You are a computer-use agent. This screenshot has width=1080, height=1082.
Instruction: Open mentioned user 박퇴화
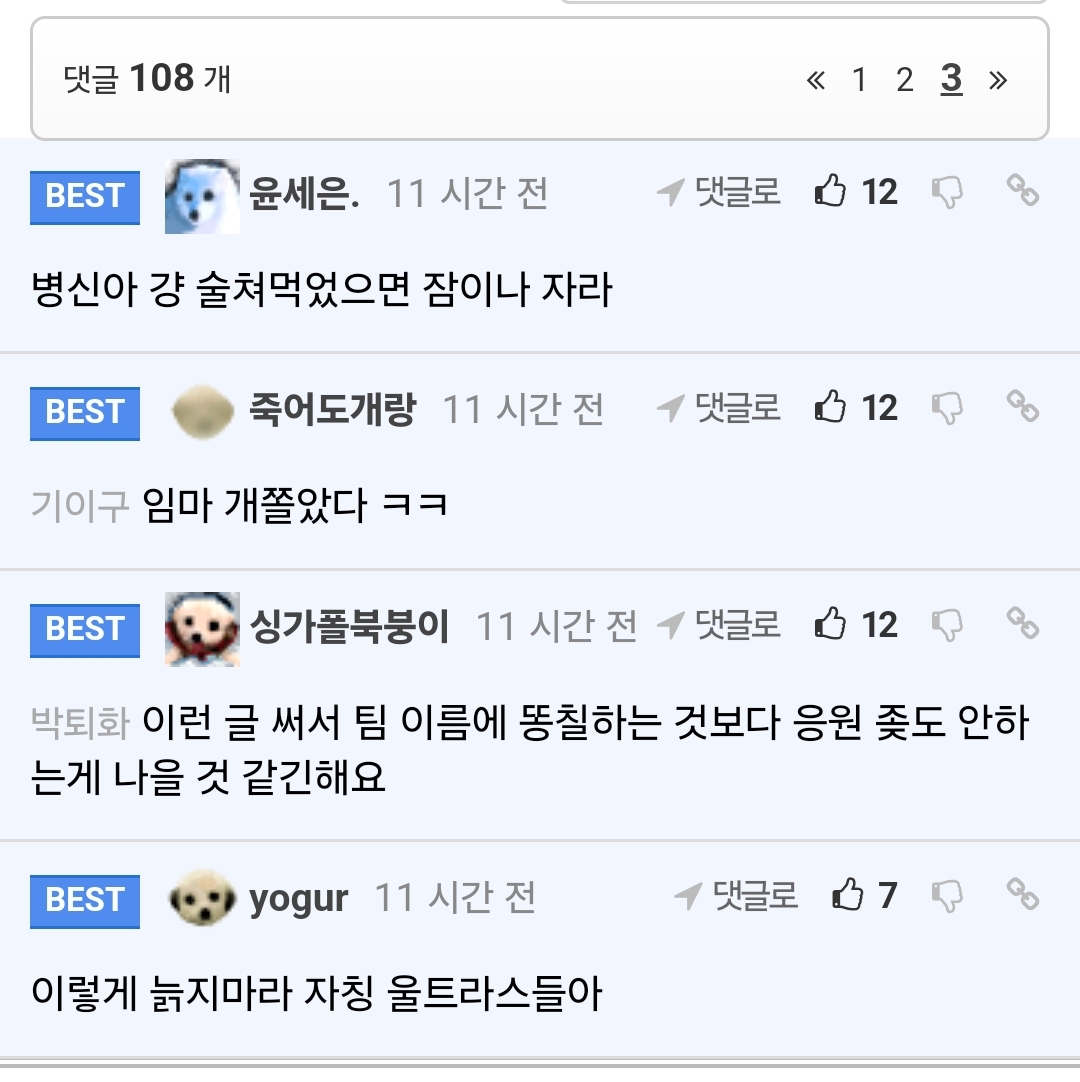coord(80,722)
